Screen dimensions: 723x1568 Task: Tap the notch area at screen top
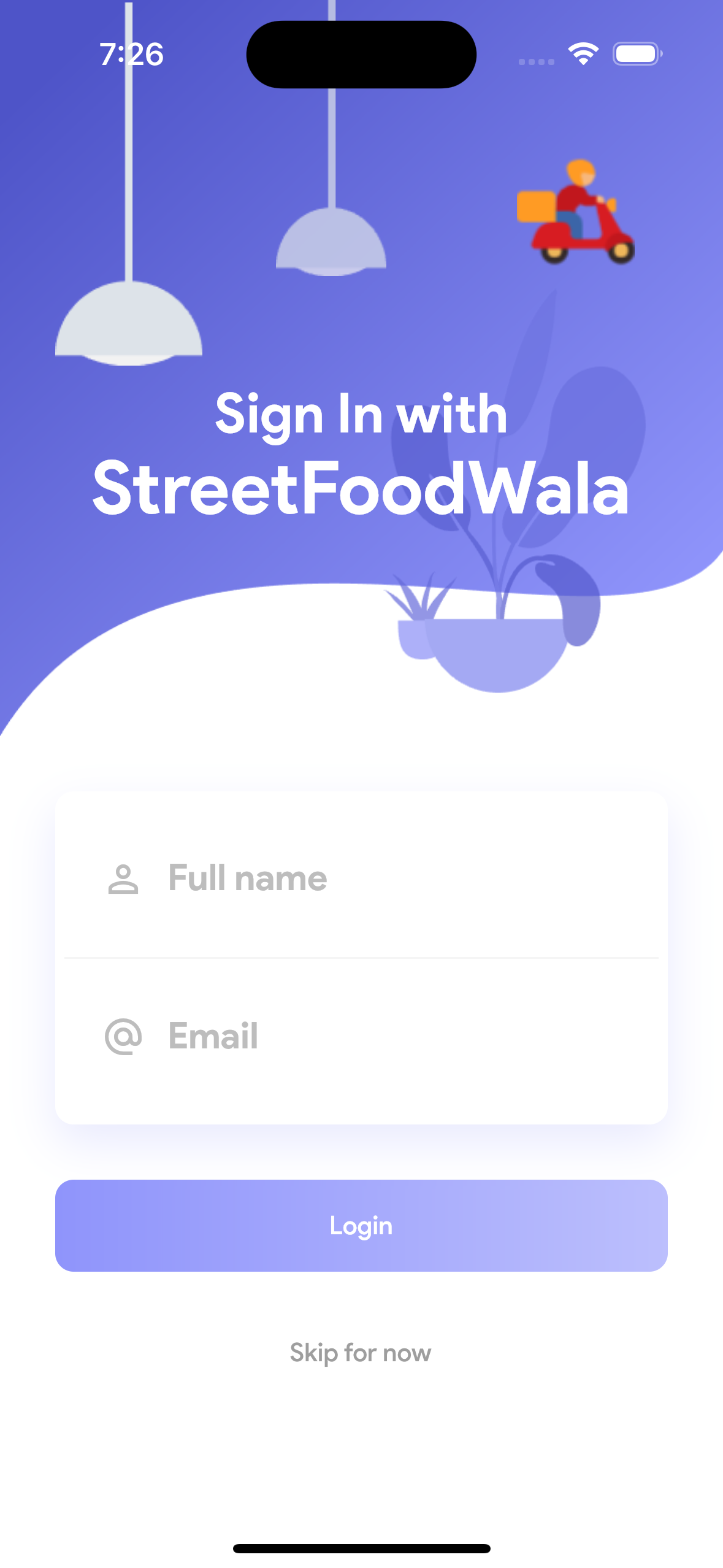[361, 54]
